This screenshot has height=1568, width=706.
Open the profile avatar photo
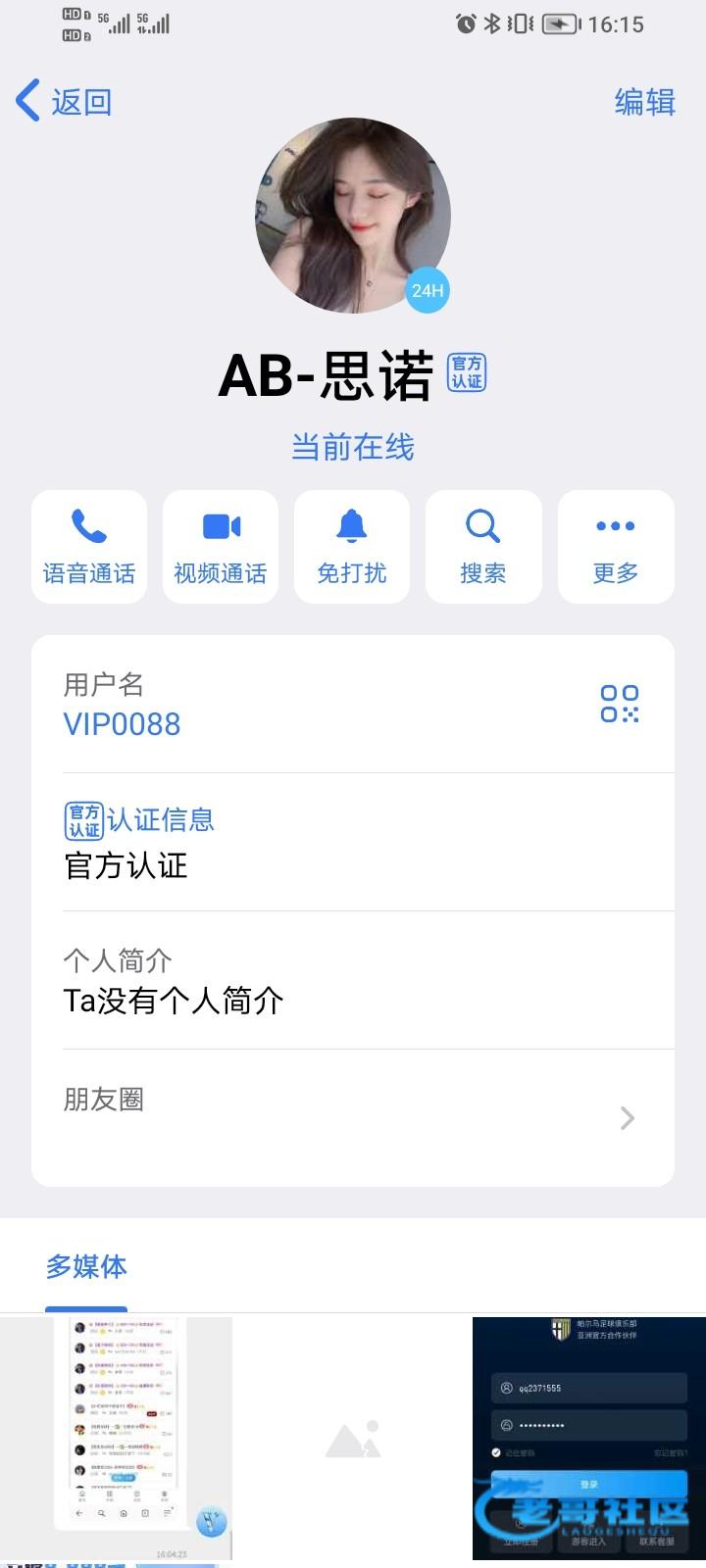(x=353, y=216)
